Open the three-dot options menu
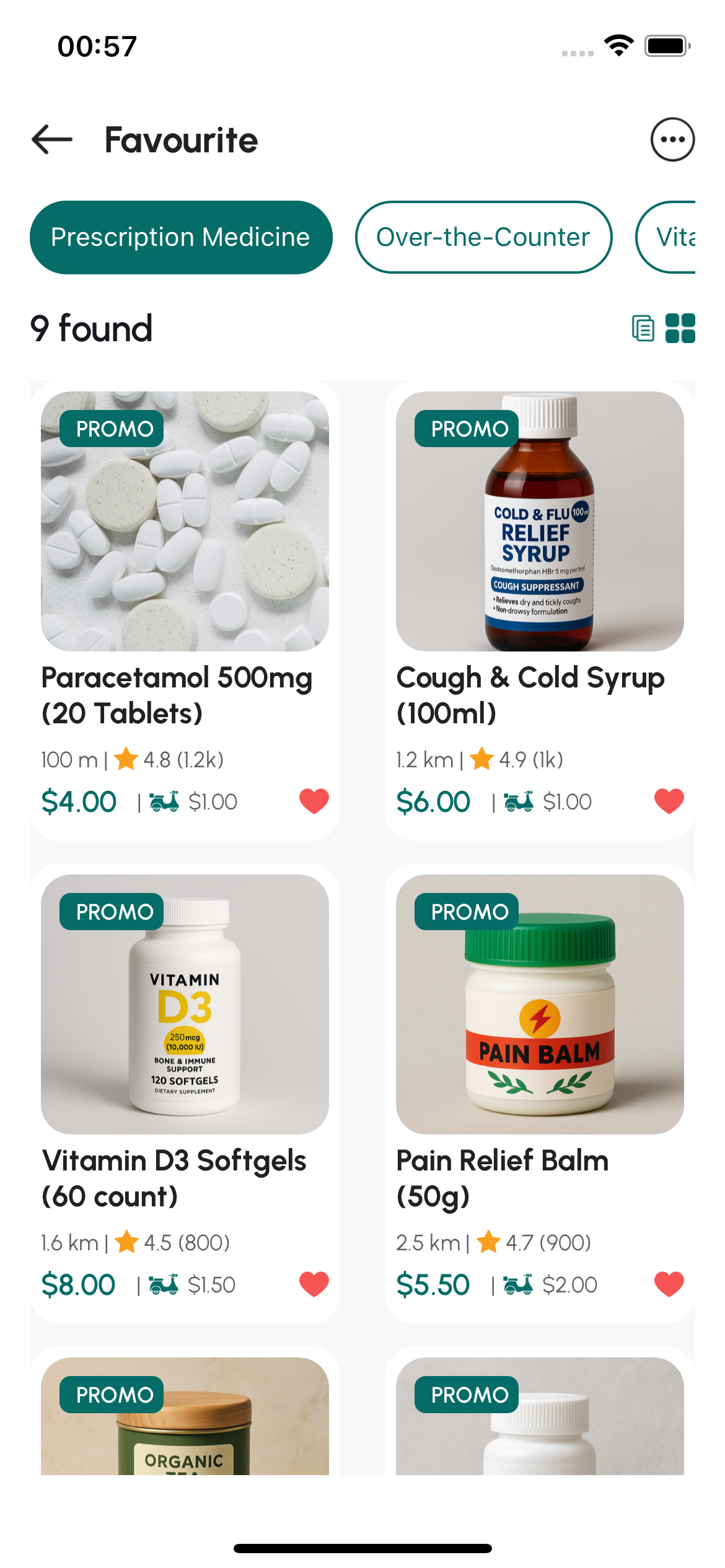725x1568 pixels. [x=672, y=140]
